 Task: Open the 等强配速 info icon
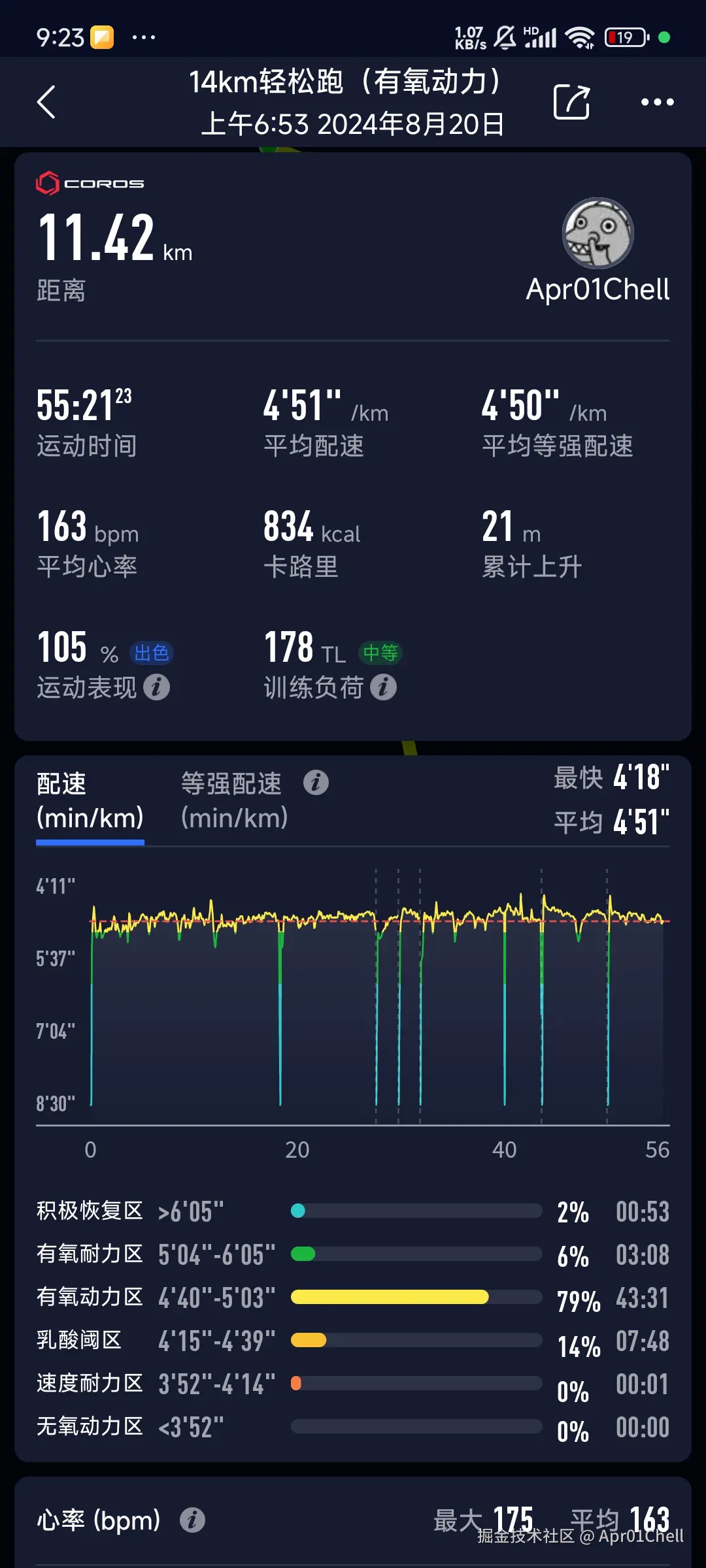point(316,782)
